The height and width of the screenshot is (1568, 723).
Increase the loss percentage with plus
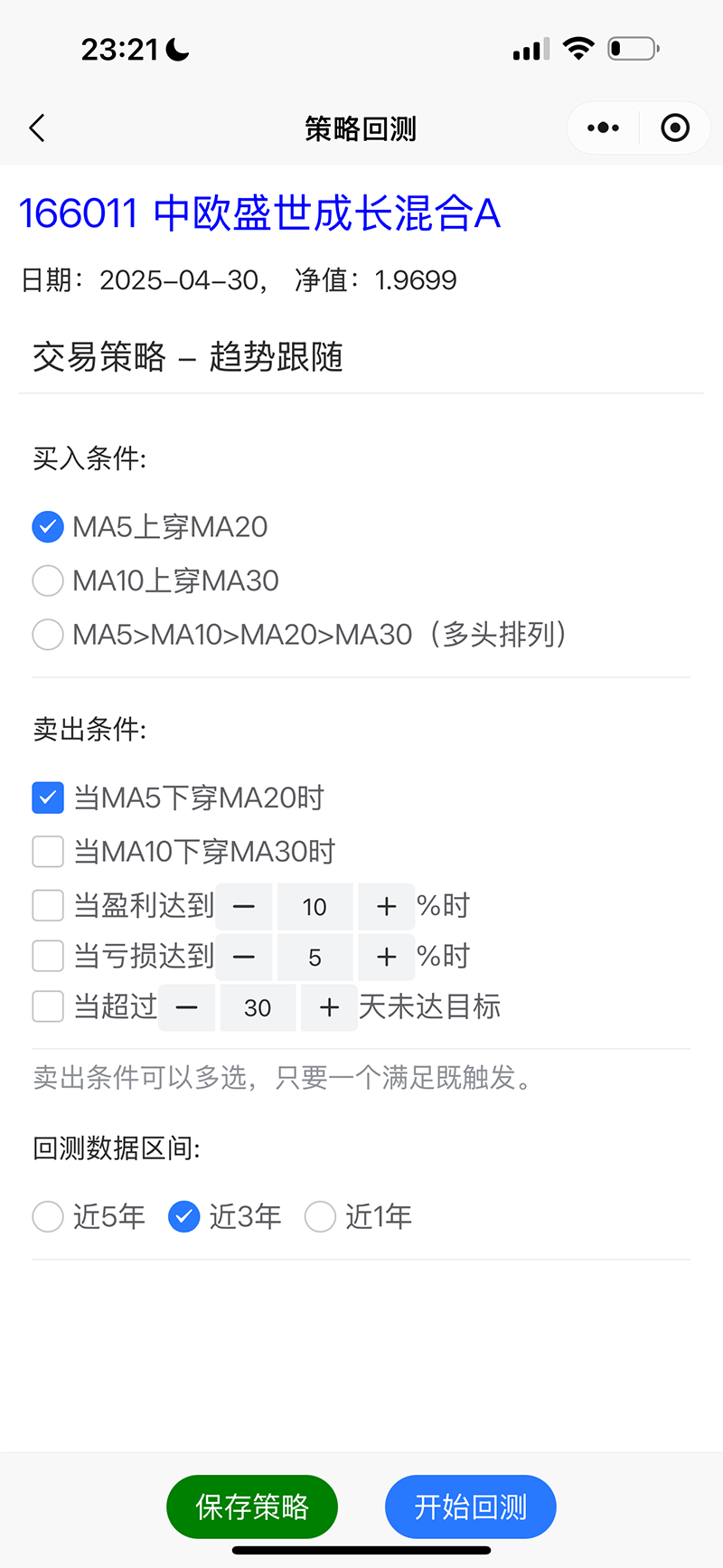click(387, 958)
